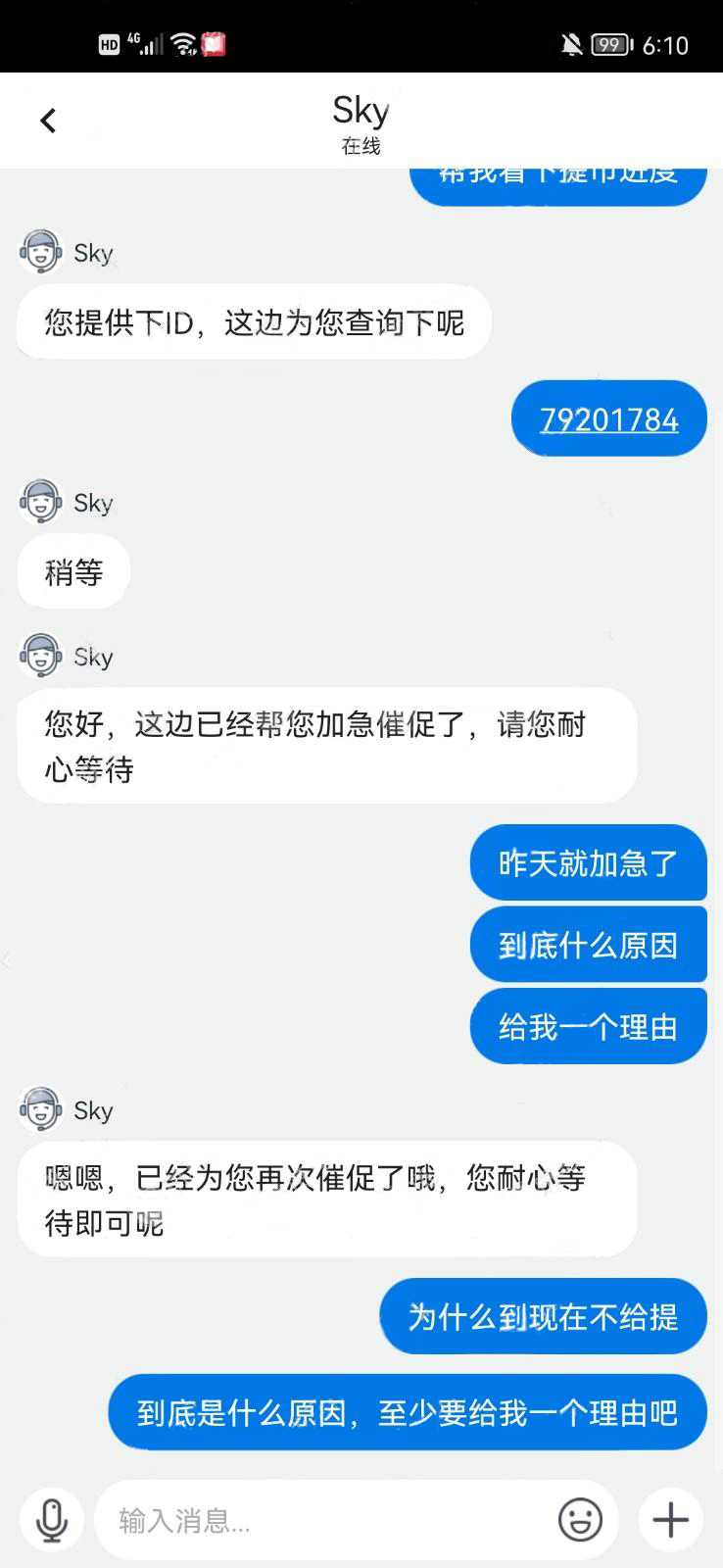
Task: Tap the underlined ID 79201784
Action: [x=608, y=419]
